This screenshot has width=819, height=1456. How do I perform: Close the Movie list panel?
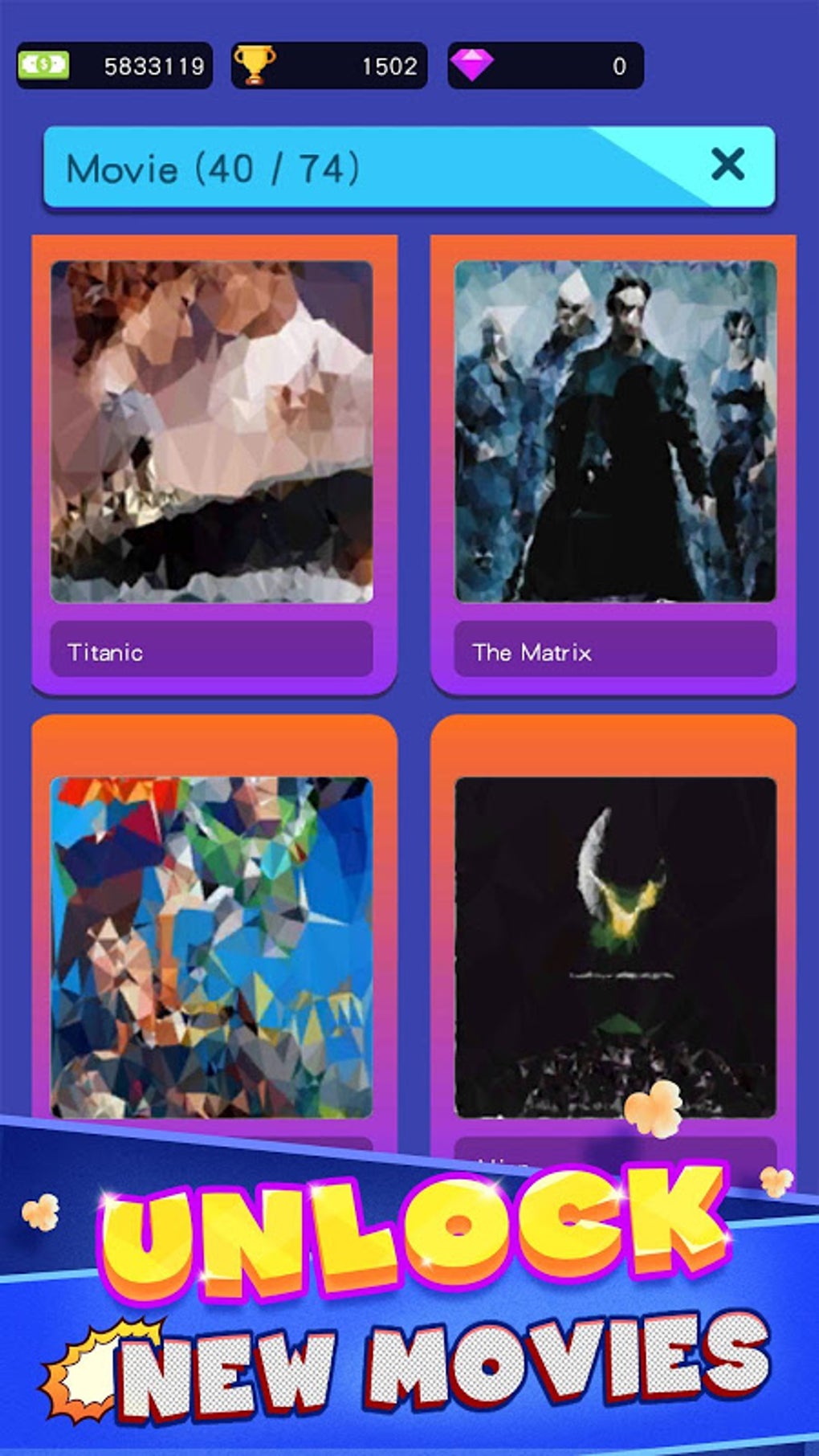click(x=727, y=165)
